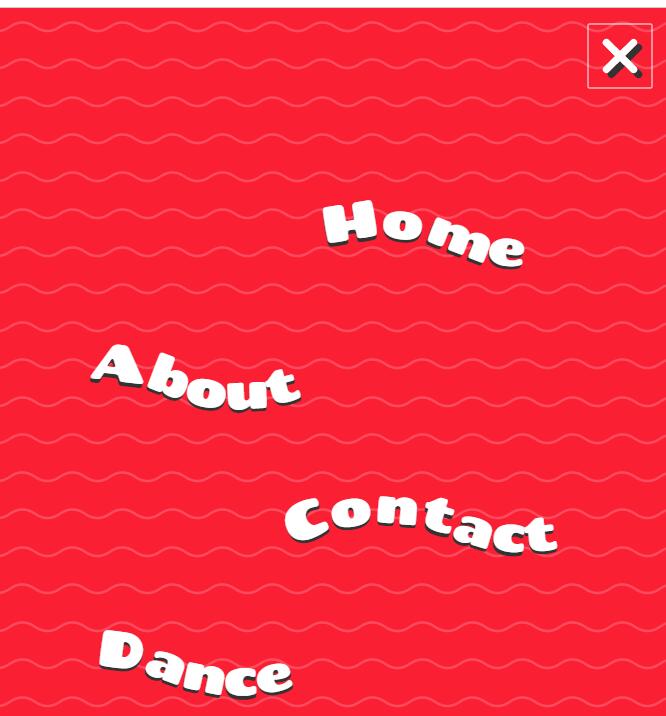Select the Contact menu link
Image resolution: width=666 pixels, height=716 pixels.
point(420,522)
